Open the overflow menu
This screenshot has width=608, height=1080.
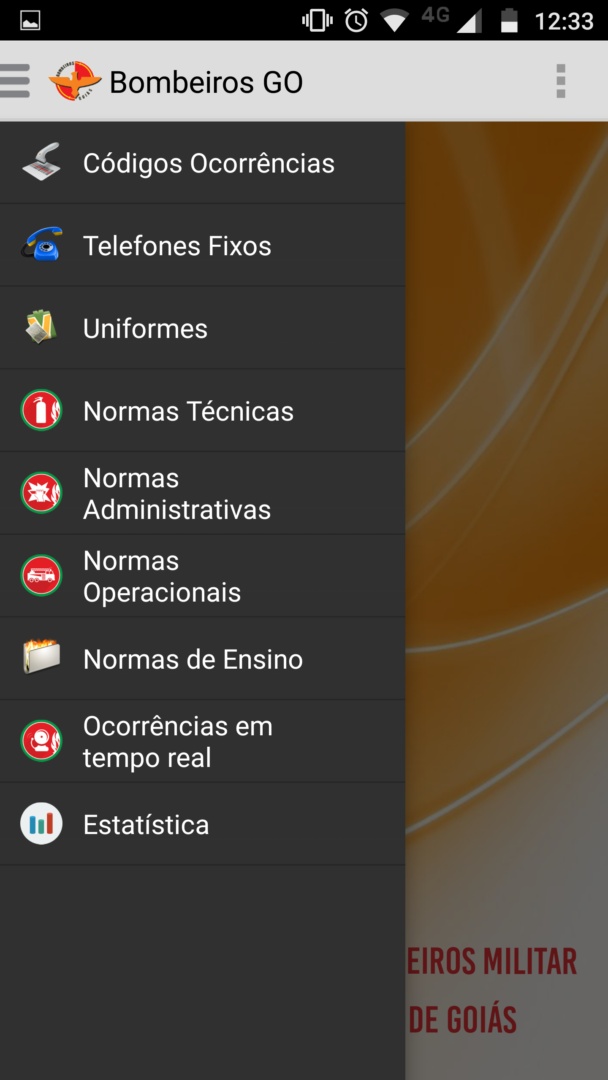pyautogui.click(x=561, y=81)
